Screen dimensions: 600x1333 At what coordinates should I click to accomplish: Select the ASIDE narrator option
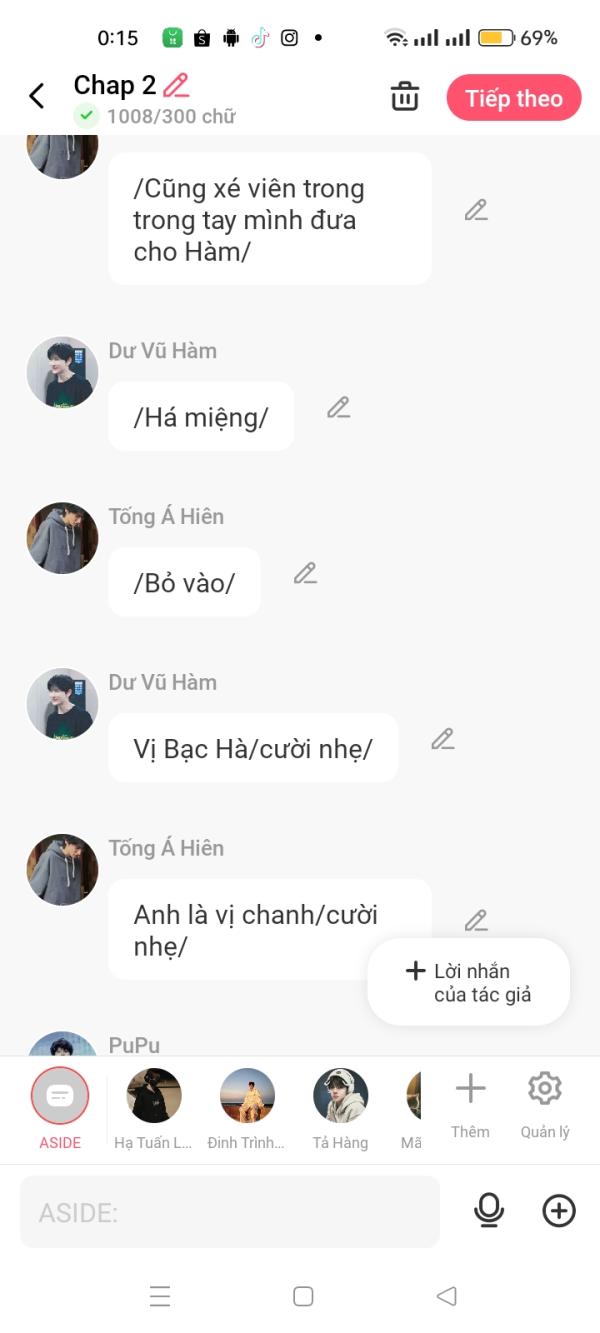point(60,1096)
